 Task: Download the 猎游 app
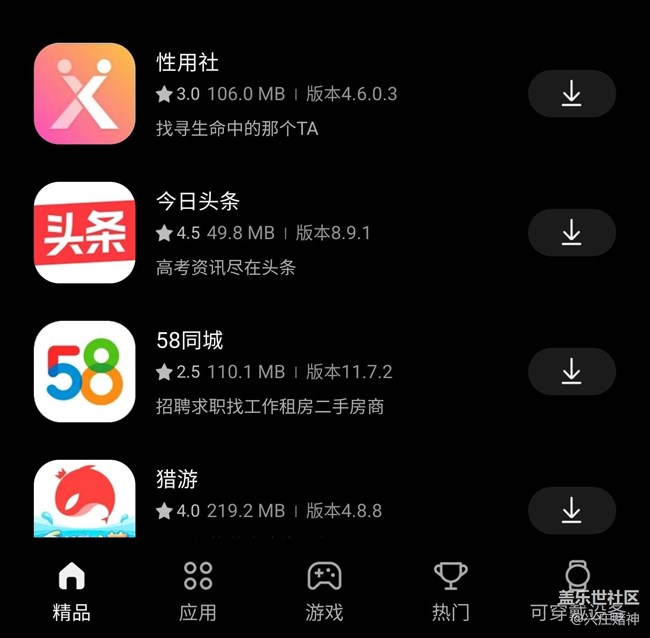(571, 510)
